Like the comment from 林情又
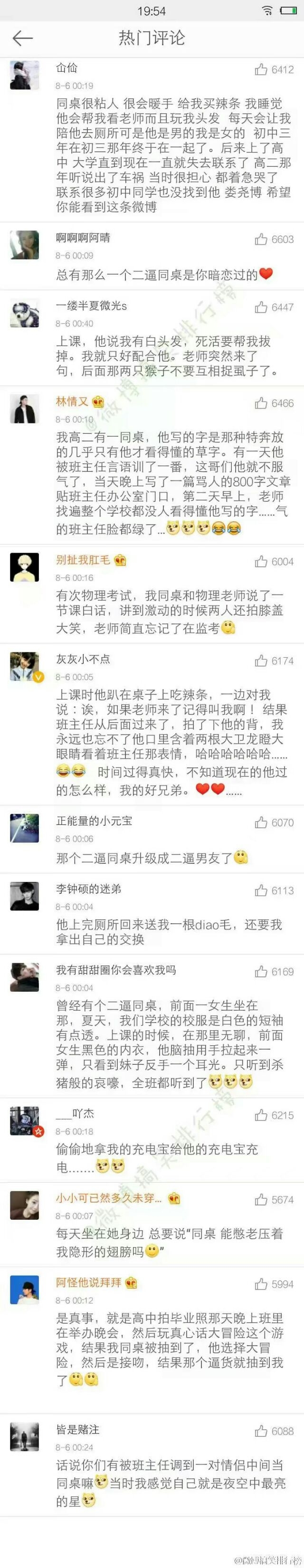Image resolution: width=304 pixels, height=1568 pixels. click(x=261, y=403)
